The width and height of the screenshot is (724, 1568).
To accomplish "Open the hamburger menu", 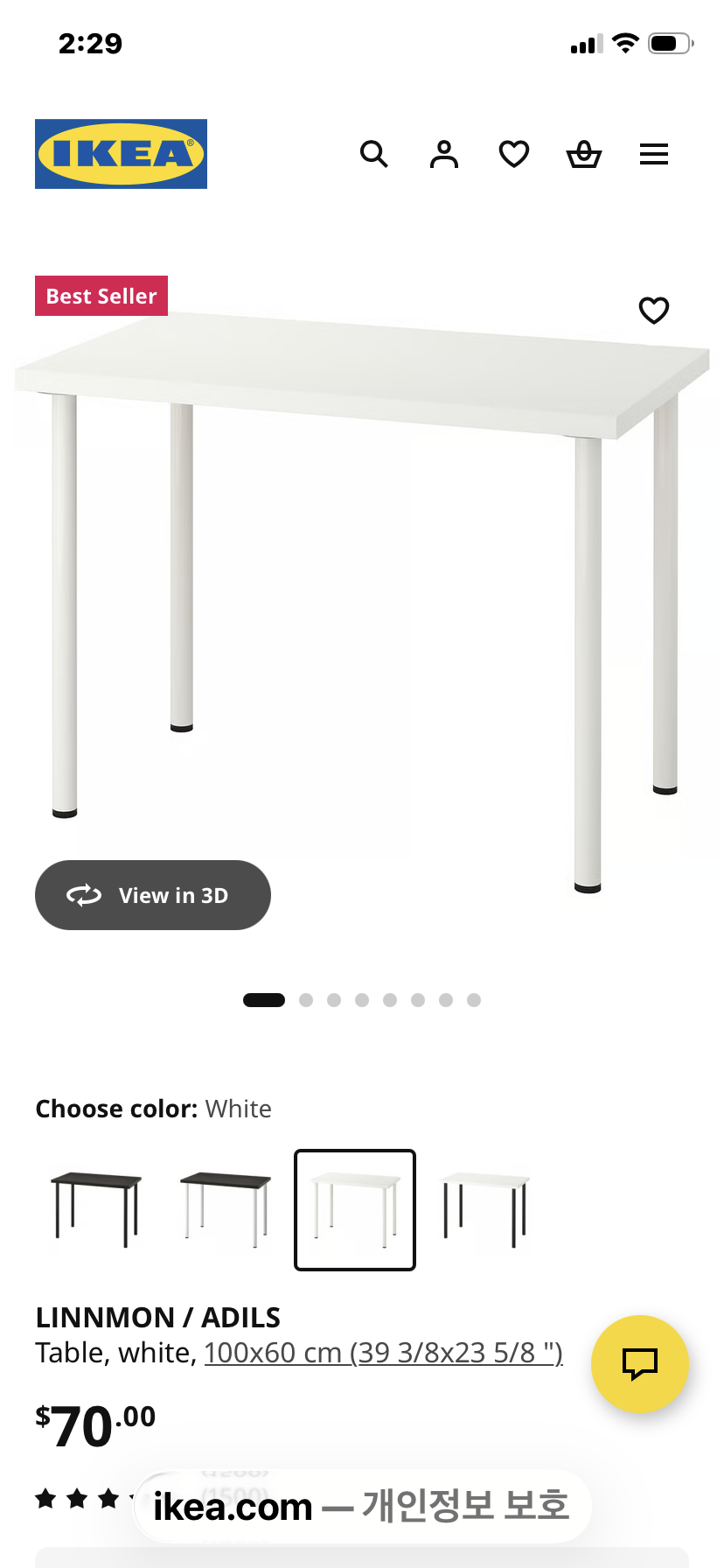I will pyautogui.click(x=654, y=154).
